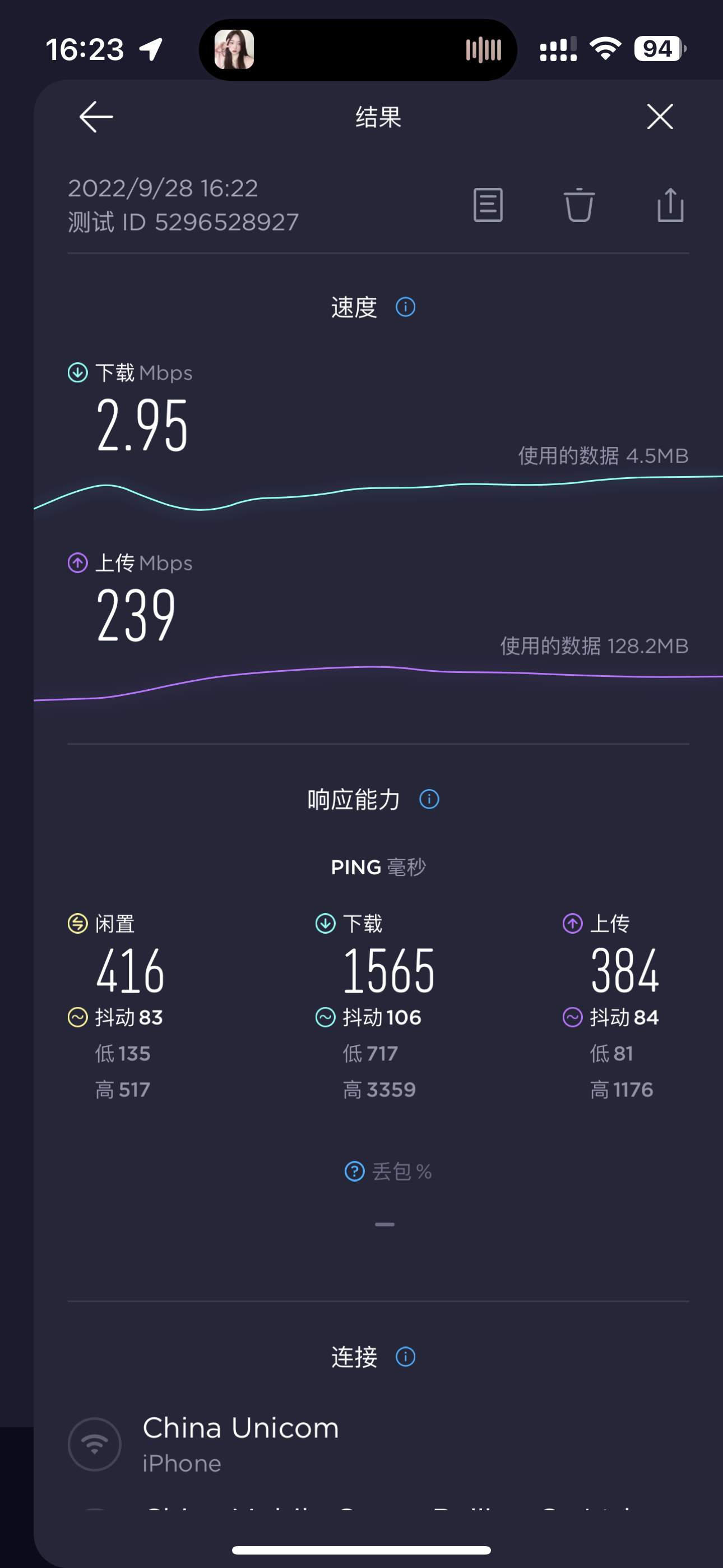This screenshot has width=723, height=1568.
Task: Open the info icon next to 速度
Action: click(405, 307)
